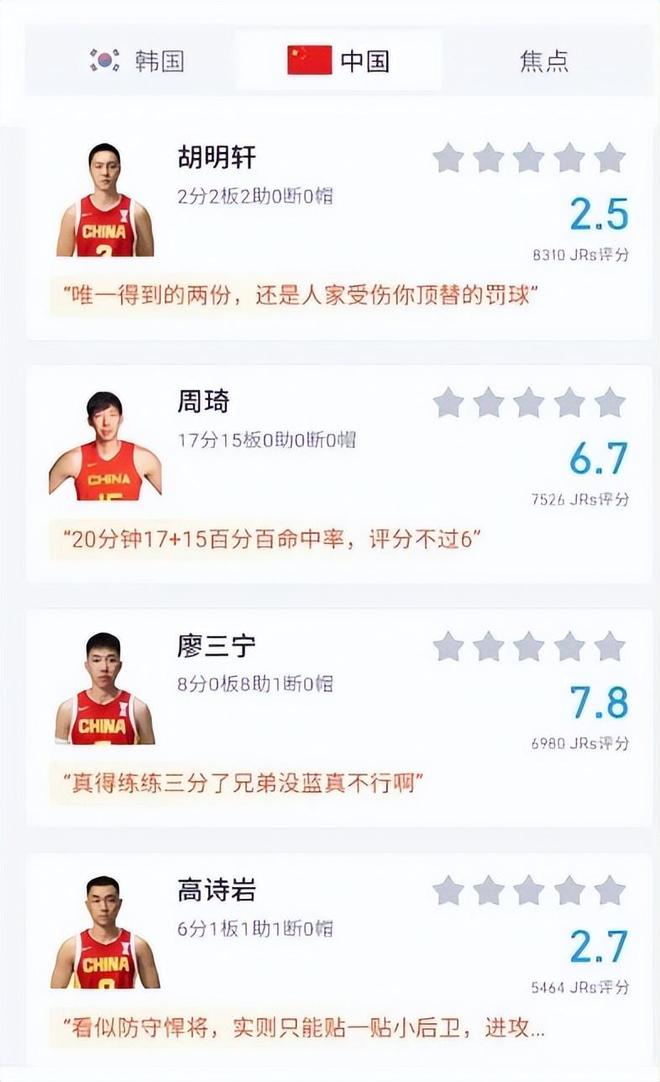Rate 廖三宁 with the fifth star
Screen dimensions: 660x1082
pos(609,647)
